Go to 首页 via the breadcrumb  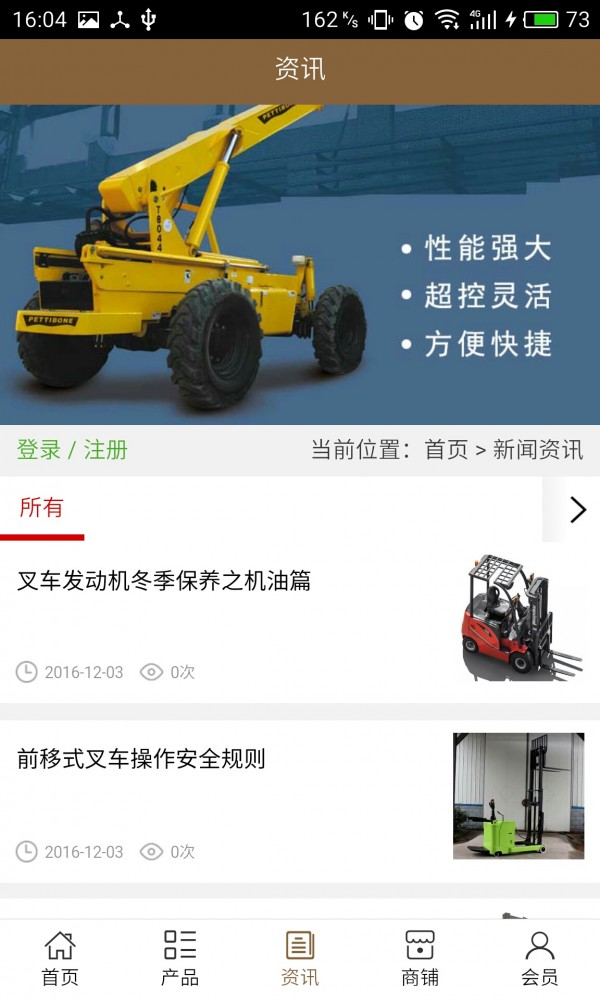(x=446, y=450)
